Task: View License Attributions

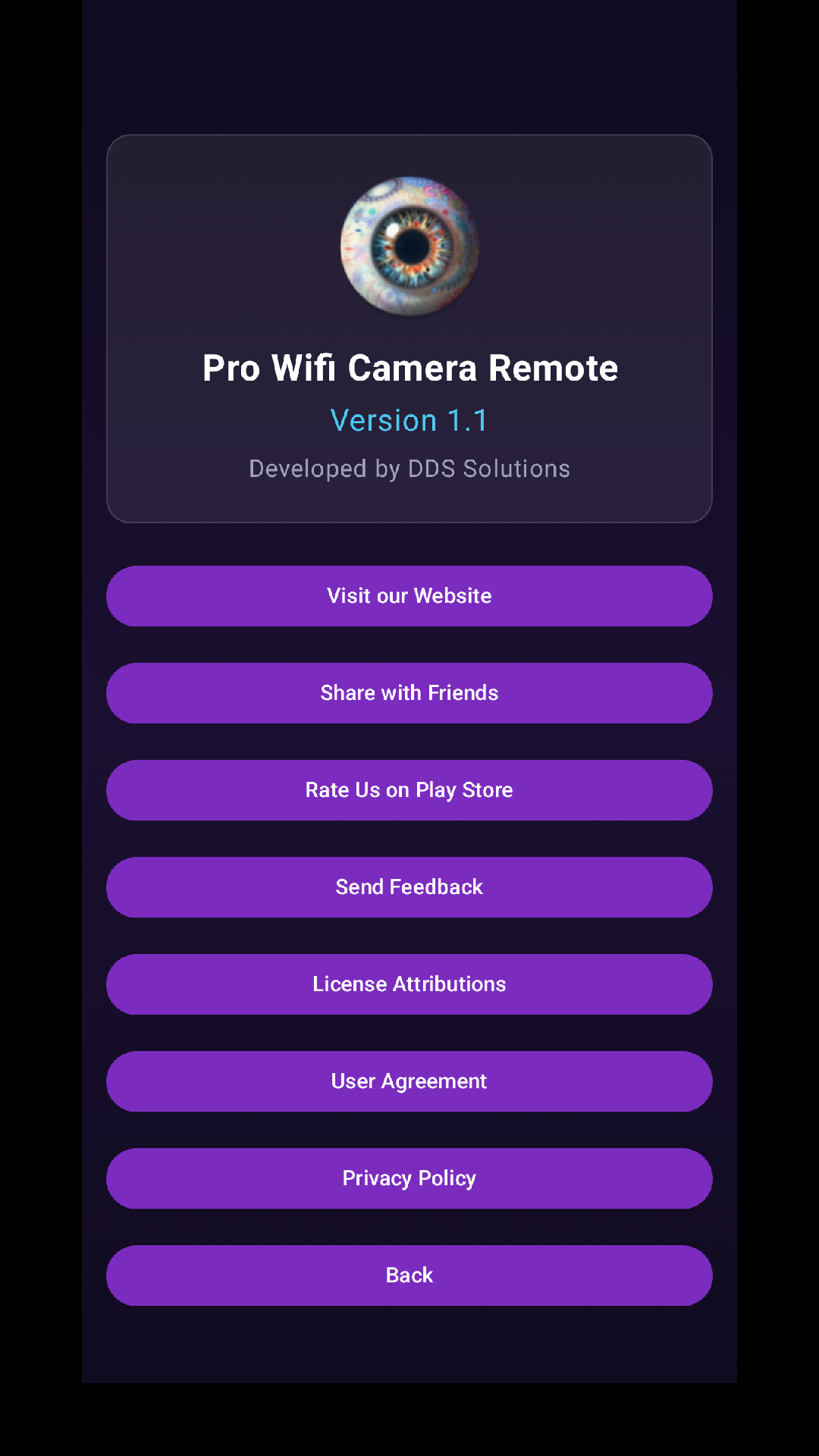Action: pyautogui.click(x=409, y=984)
